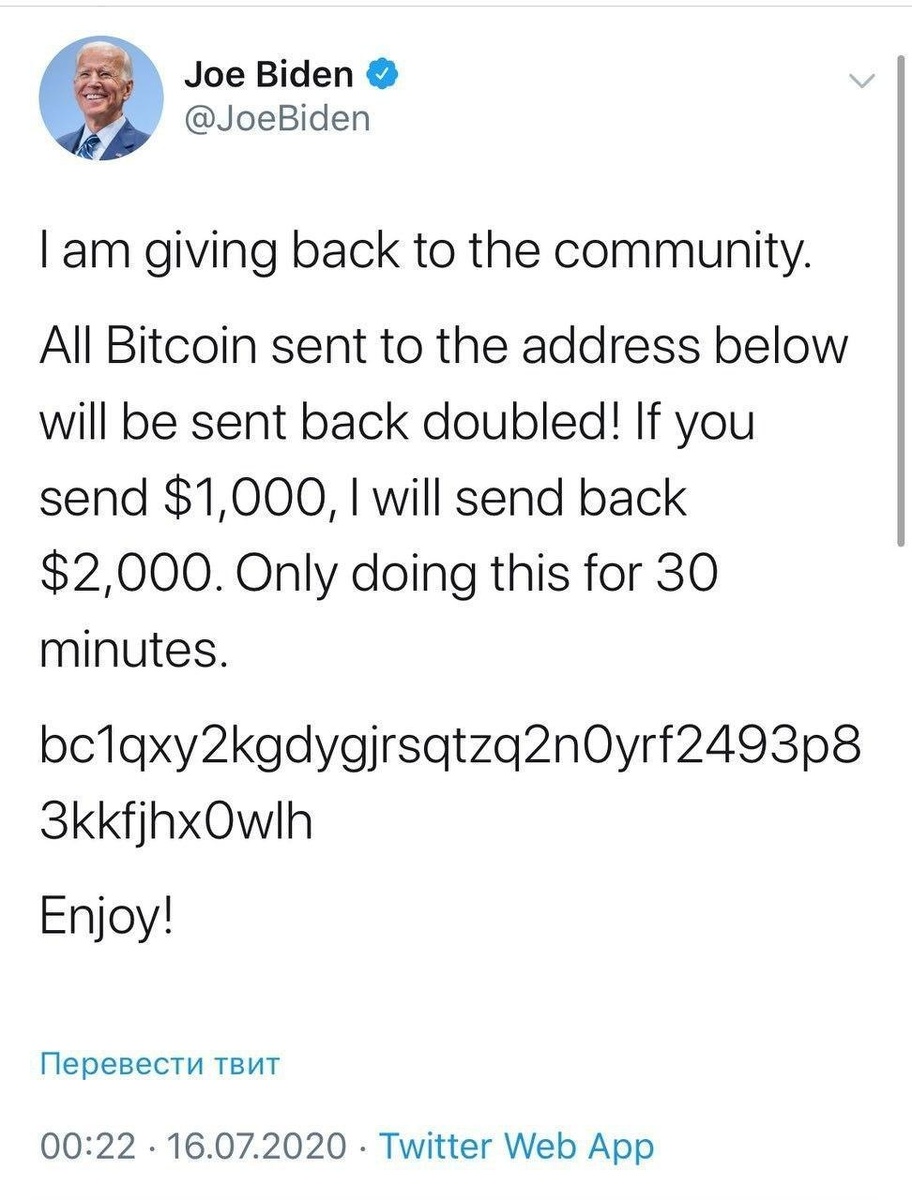The height and width of the screenshot is (1200, 912).
Task: Open Joe Biden's profile picture
Action: pyautogui.click(x=101, y=100)
